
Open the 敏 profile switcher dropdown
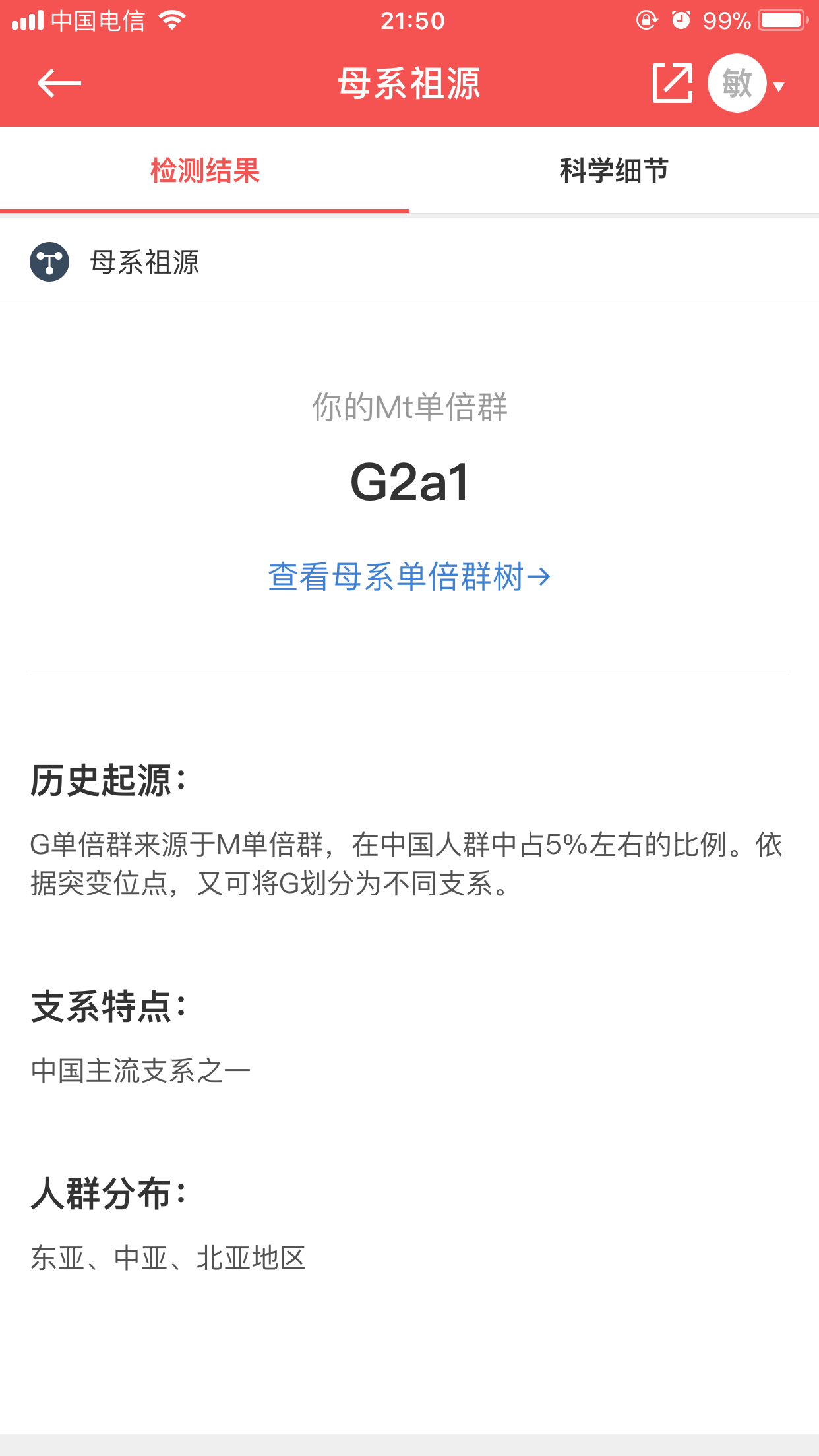pos(745,84)
